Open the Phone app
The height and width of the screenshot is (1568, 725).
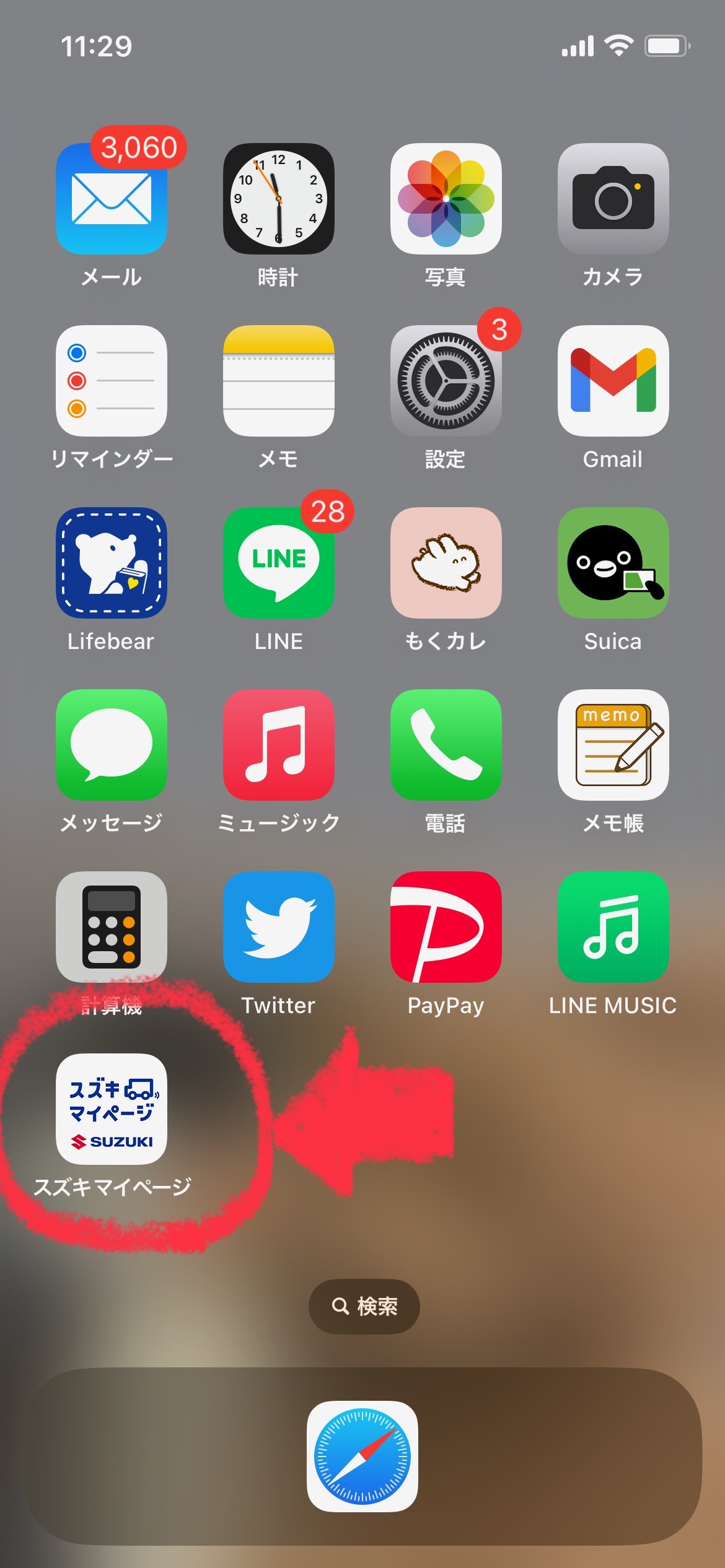pos(446,745)
